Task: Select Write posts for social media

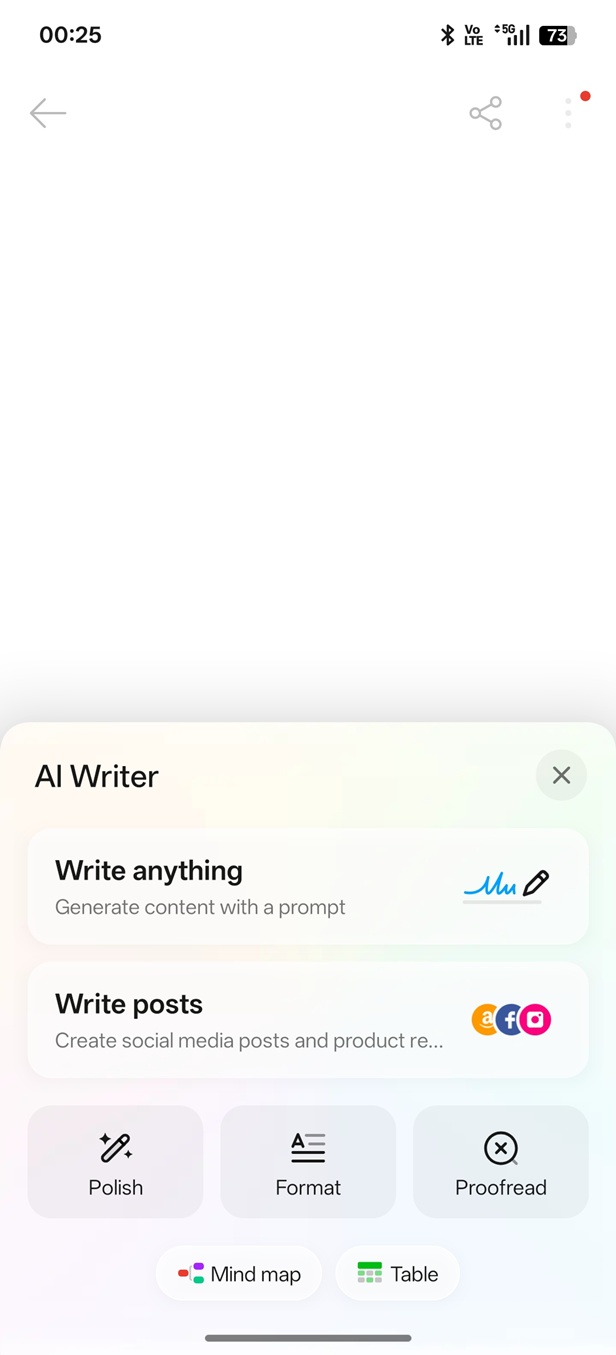Action: pos(307,1019)
